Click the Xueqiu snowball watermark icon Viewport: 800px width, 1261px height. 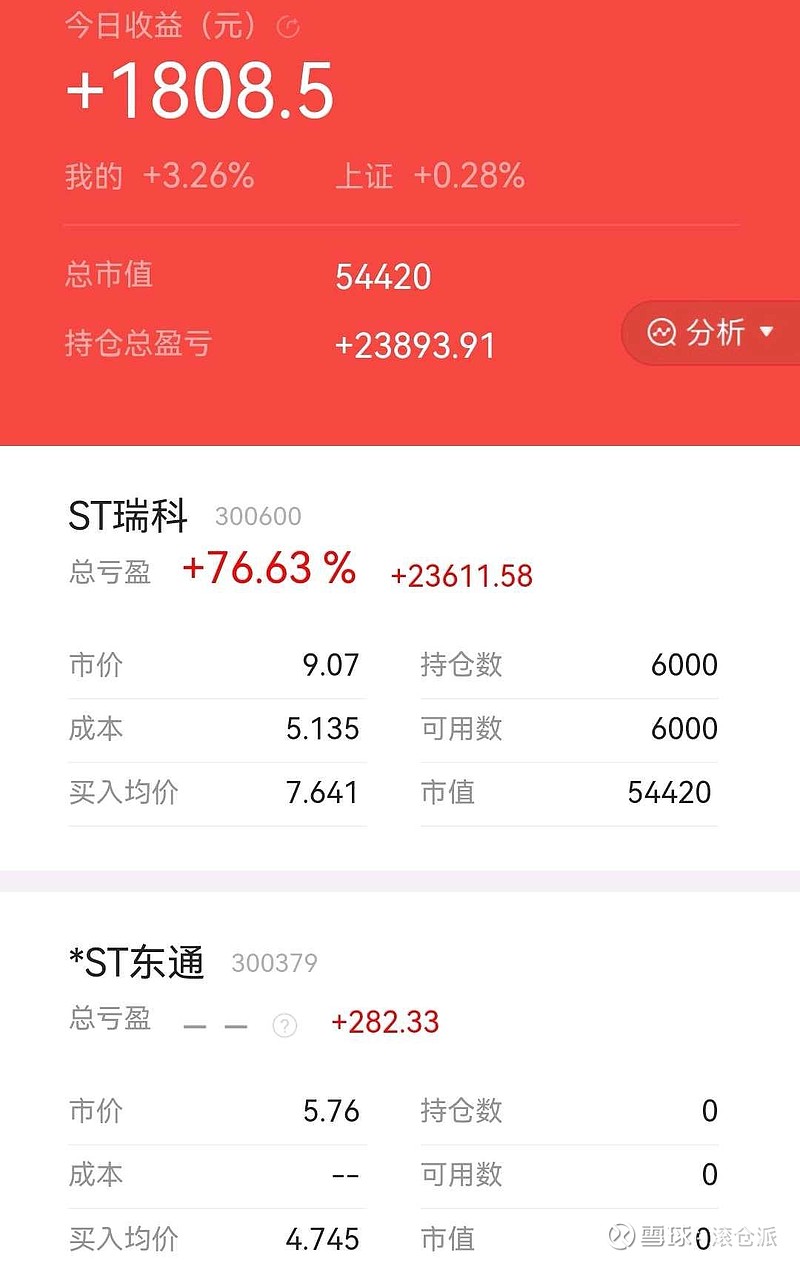point(624,1237)
